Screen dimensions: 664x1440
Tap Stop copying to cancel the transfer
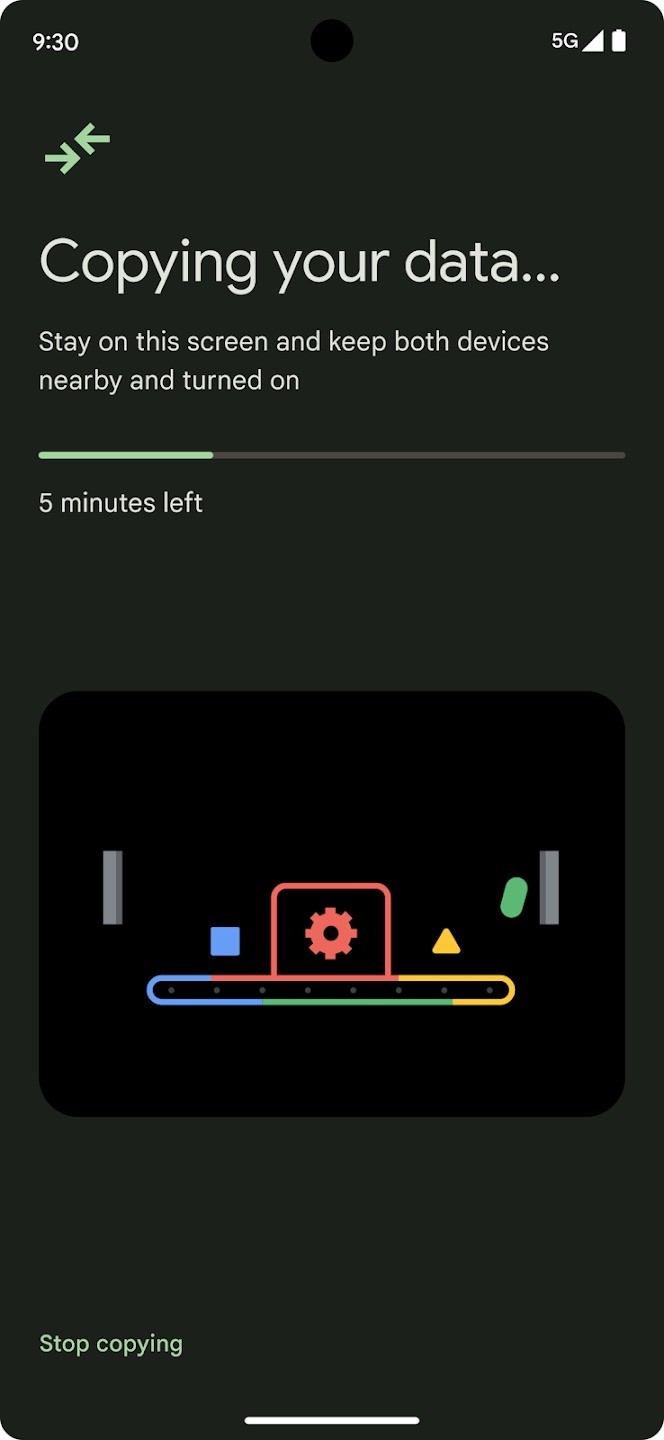coord(111,1343)
